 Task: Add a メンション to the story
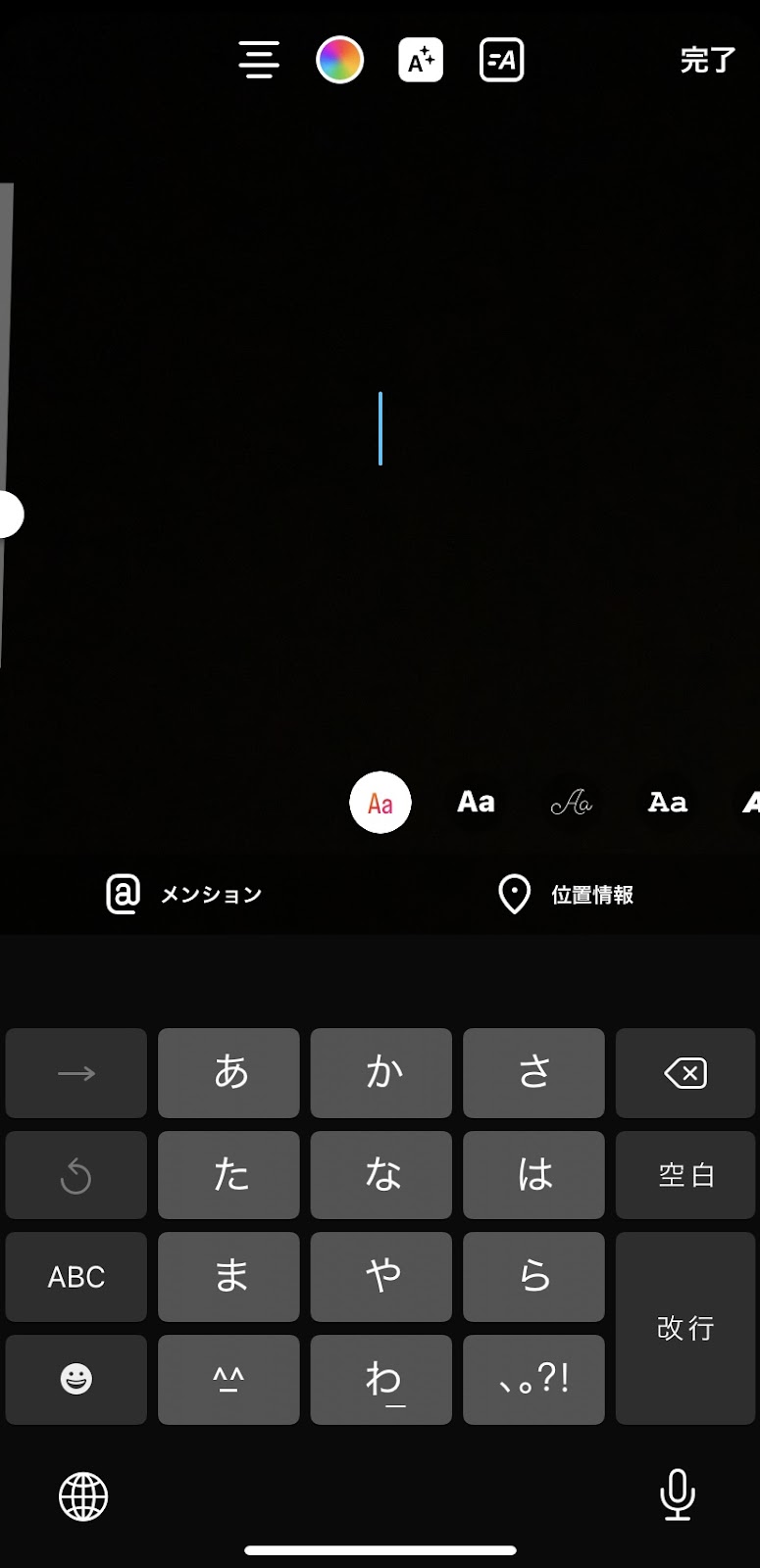click(x=184, y=894)
